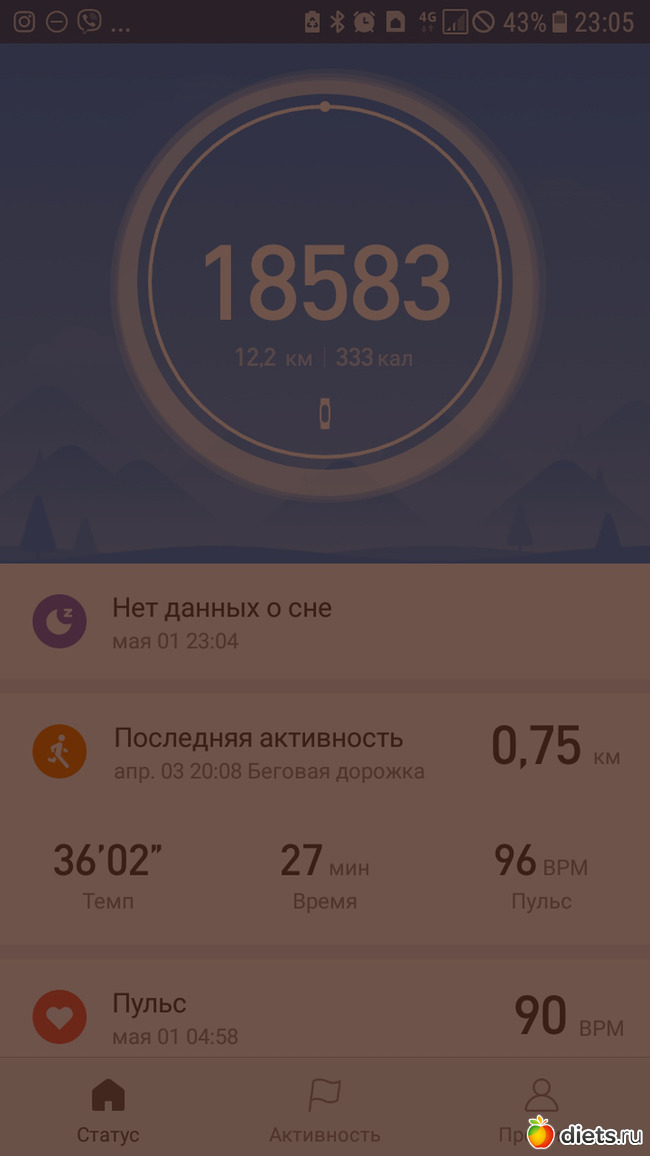Switch to the Статус tab
The width and height of the screenshot is (650, 1156).
pyautogui.click(x=108, y=1110)
